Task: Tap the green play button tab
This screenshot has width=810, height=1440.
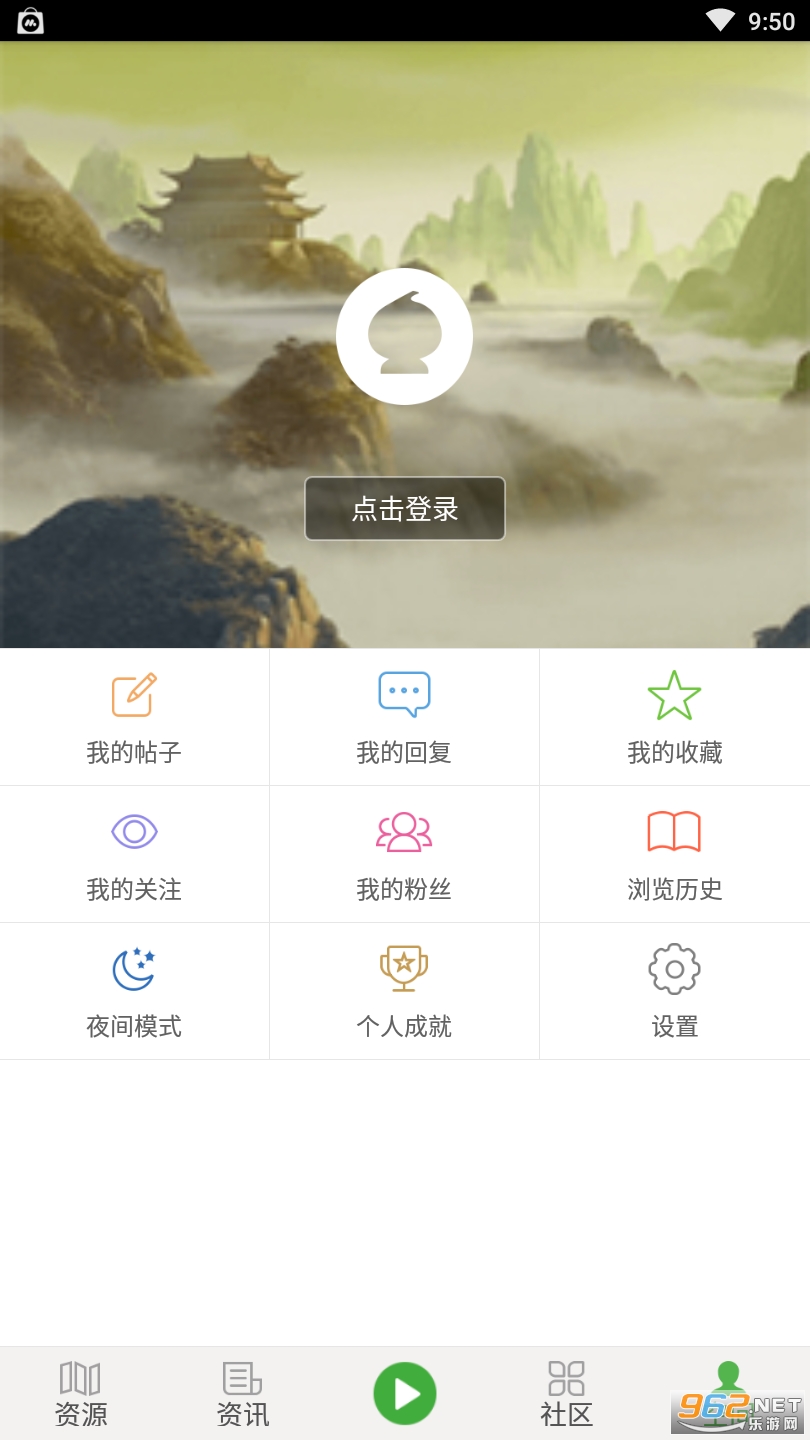Action: coord(405,1393)
